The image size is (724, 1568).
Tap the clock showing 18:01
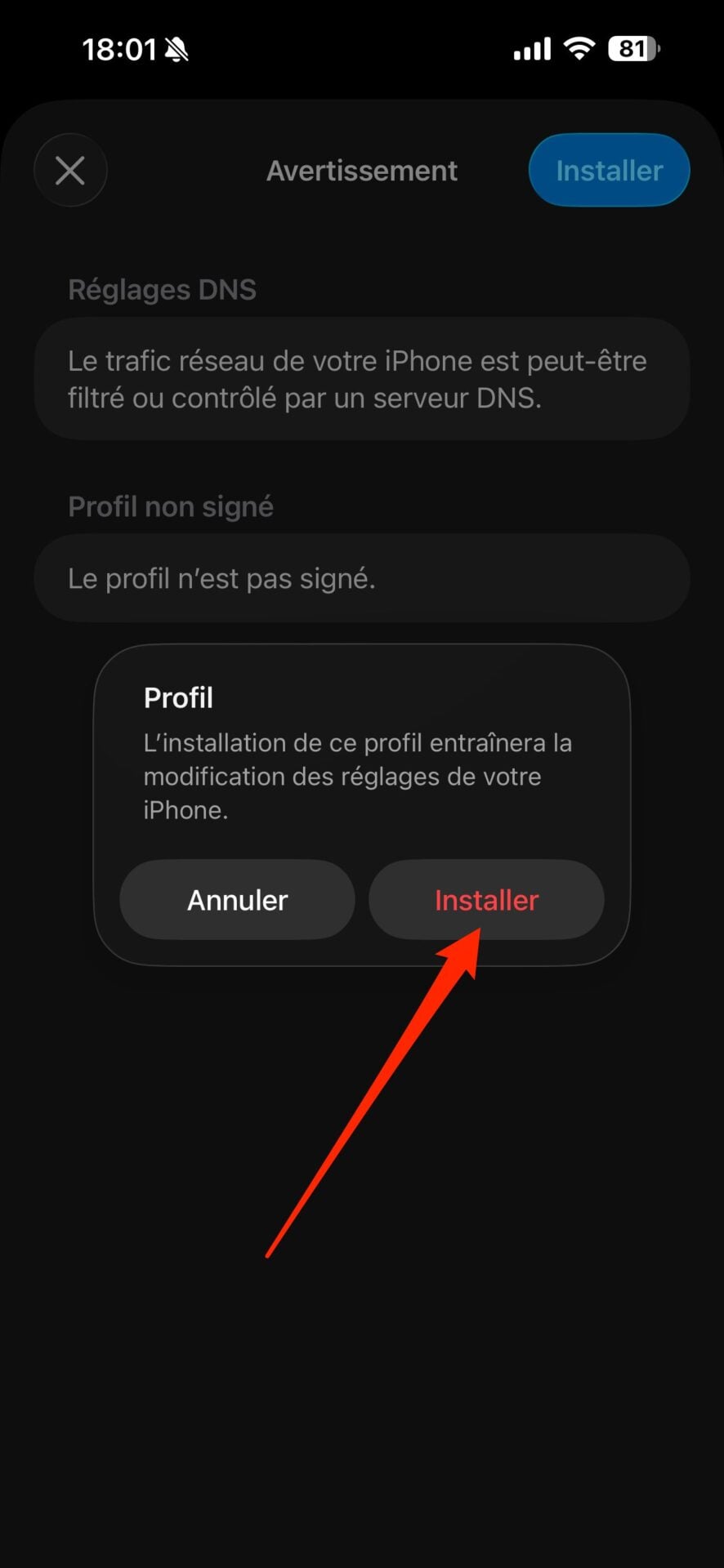pyautogui.click(x=118, y=49)
